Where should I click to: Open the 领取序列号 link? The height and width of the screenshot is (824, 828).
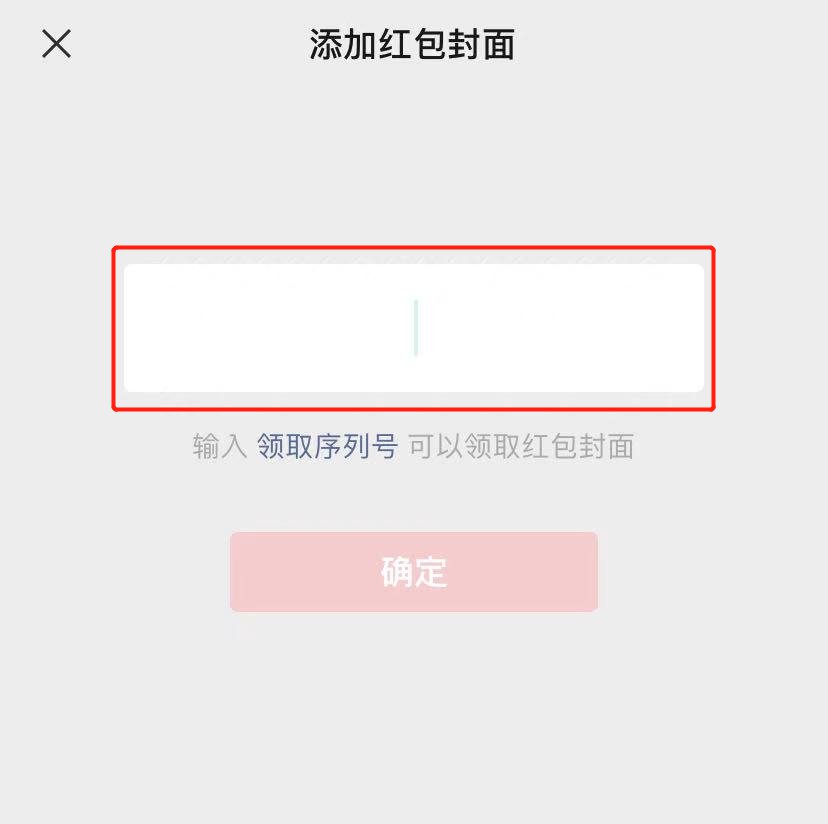coord(327,446)
